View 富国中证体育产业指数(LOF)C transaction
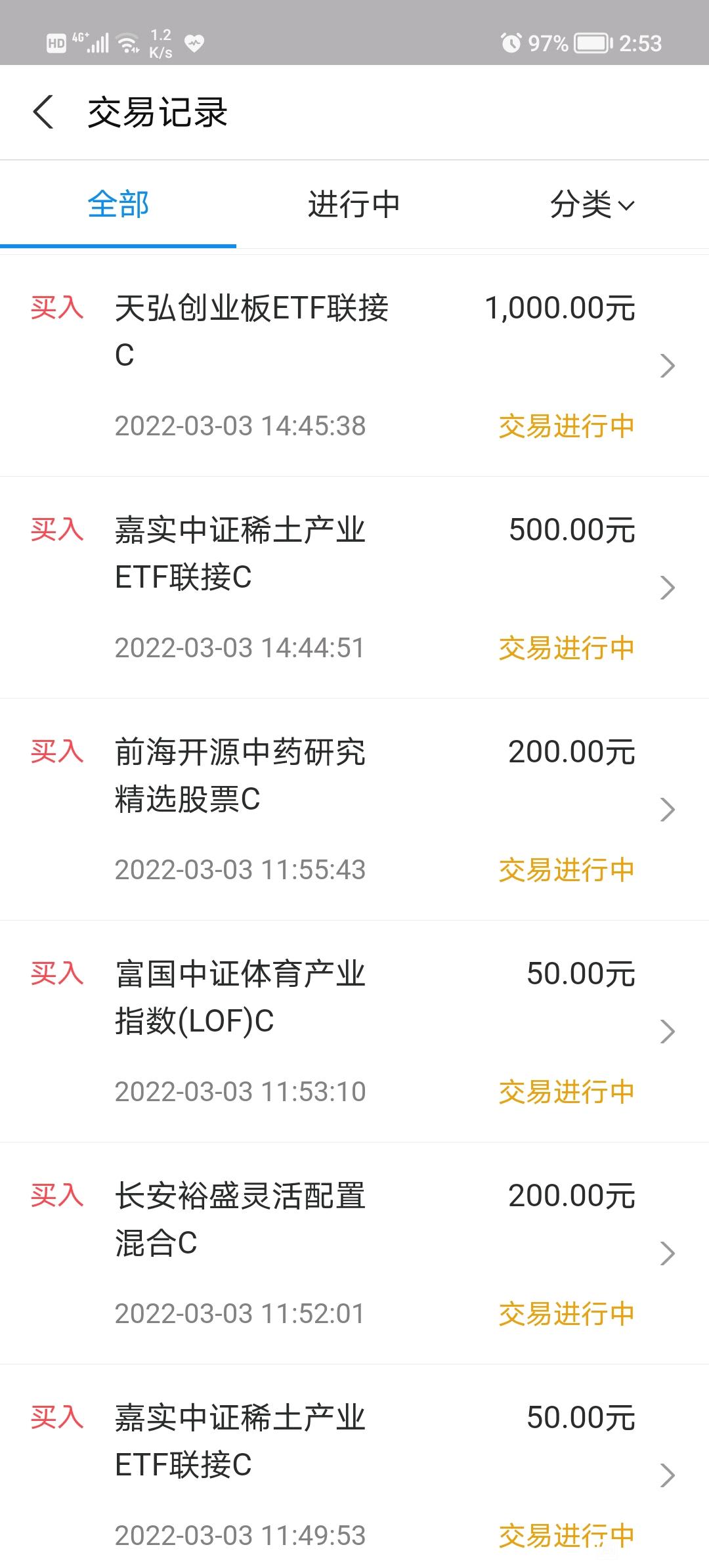The height and width of the screenshot is (1568, 709). pos(354,1032)
